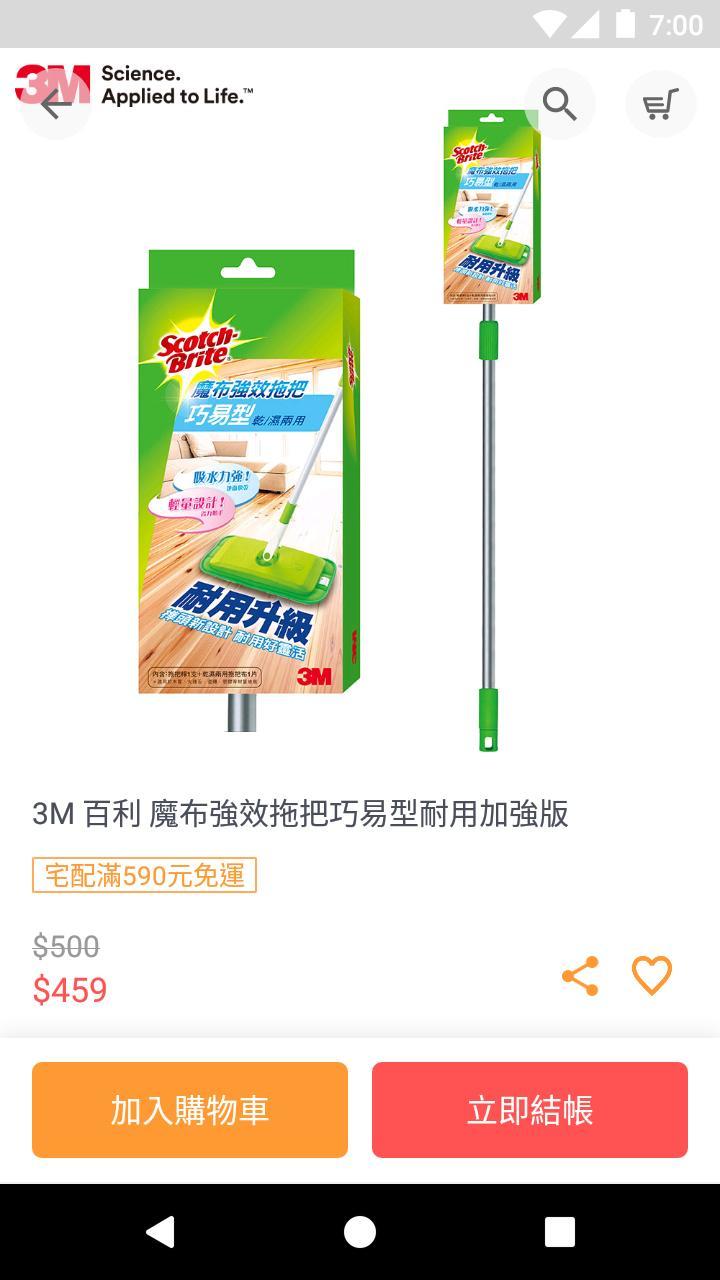Open the search function
The width and height of the screenshot is (720, 1280).
tap(559, 103)
